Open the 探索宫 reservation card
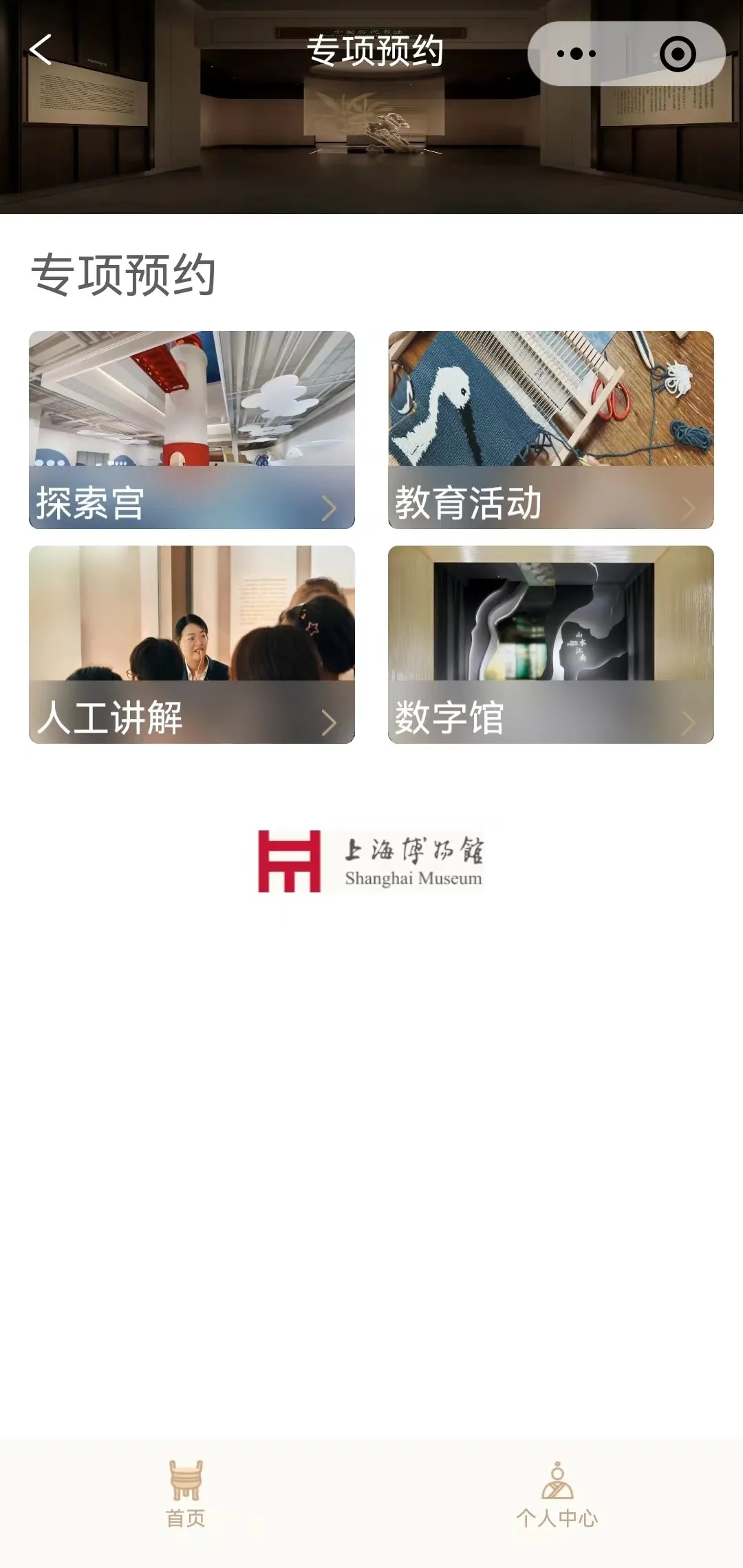Screen dimensions: 743x1568 (192, 430)
